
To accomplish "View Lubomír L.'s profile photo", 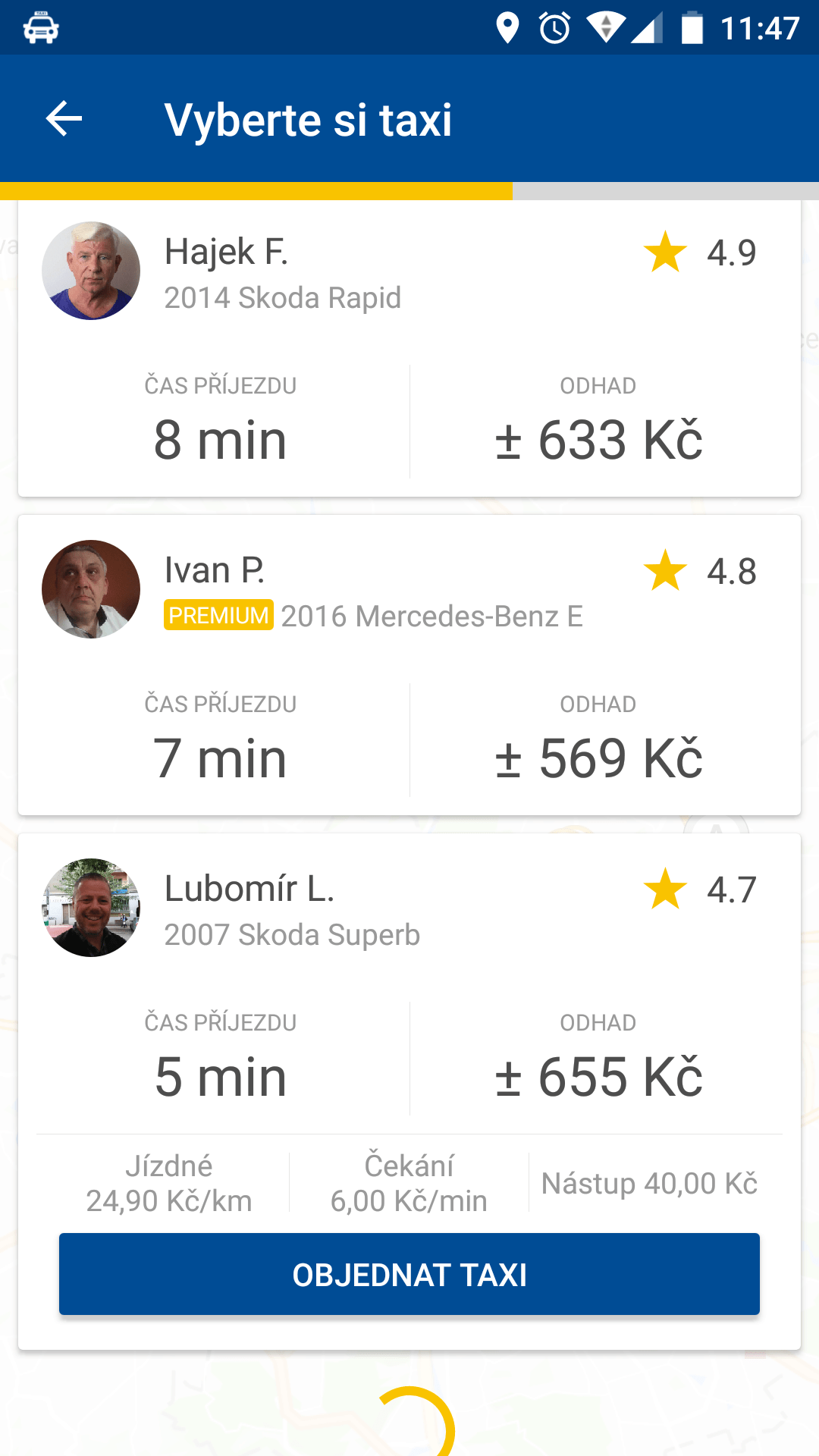I will coord(91,908).
